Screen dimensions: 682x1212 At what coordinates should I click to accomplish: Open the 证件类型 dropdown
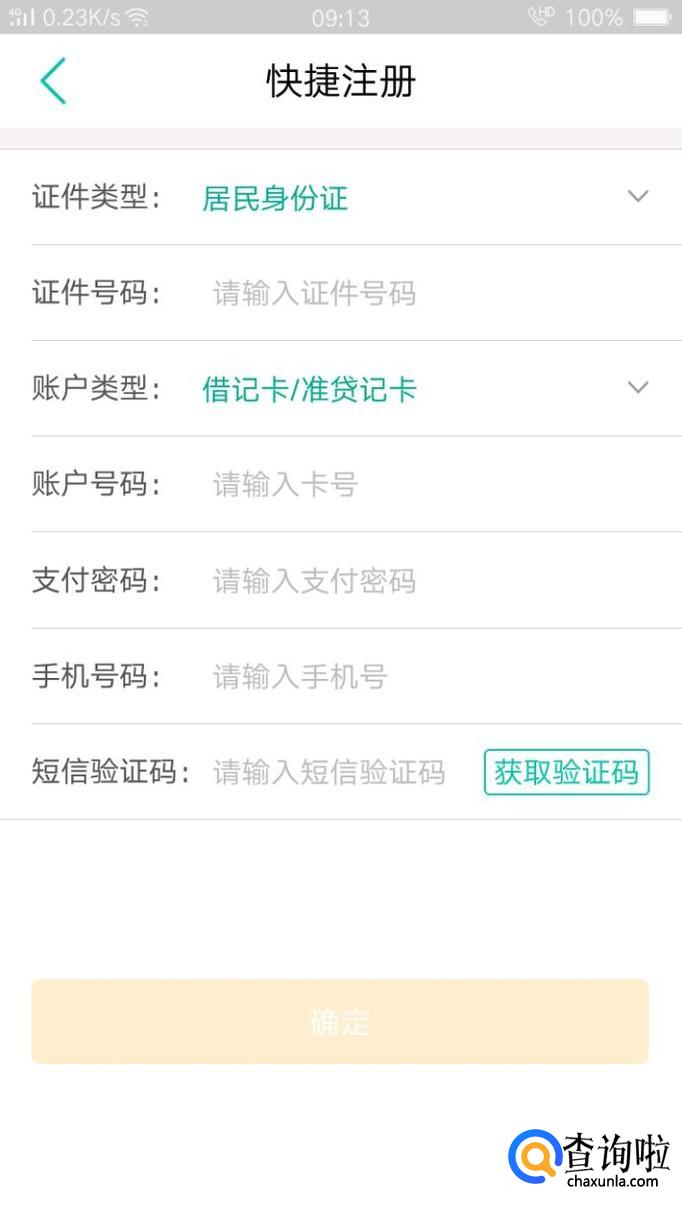pyautogui.click(x=638, y=197)
